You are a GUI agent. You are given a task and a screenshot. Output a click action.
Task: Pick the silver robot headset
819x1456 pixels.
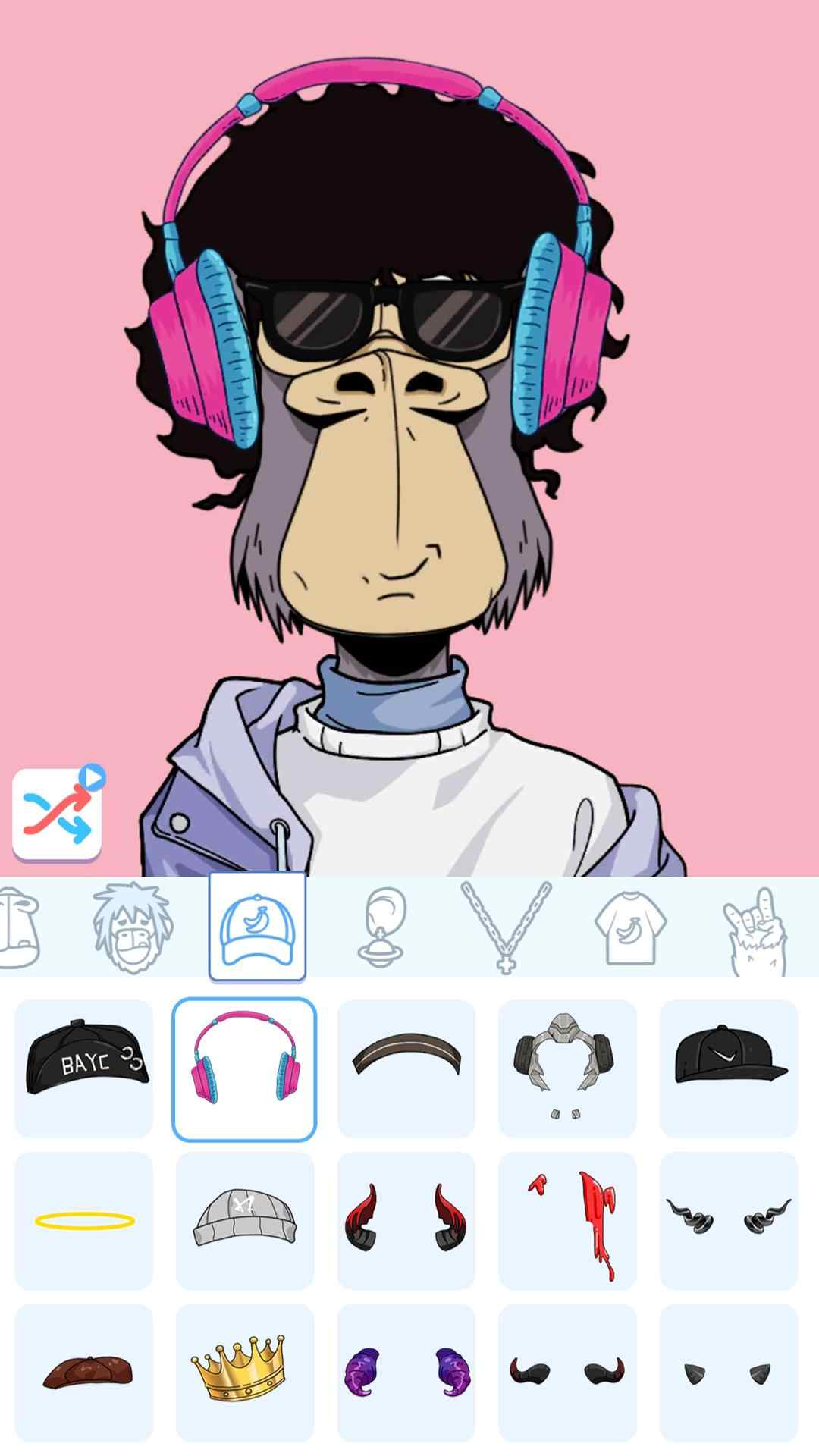tap(567, 1068)
